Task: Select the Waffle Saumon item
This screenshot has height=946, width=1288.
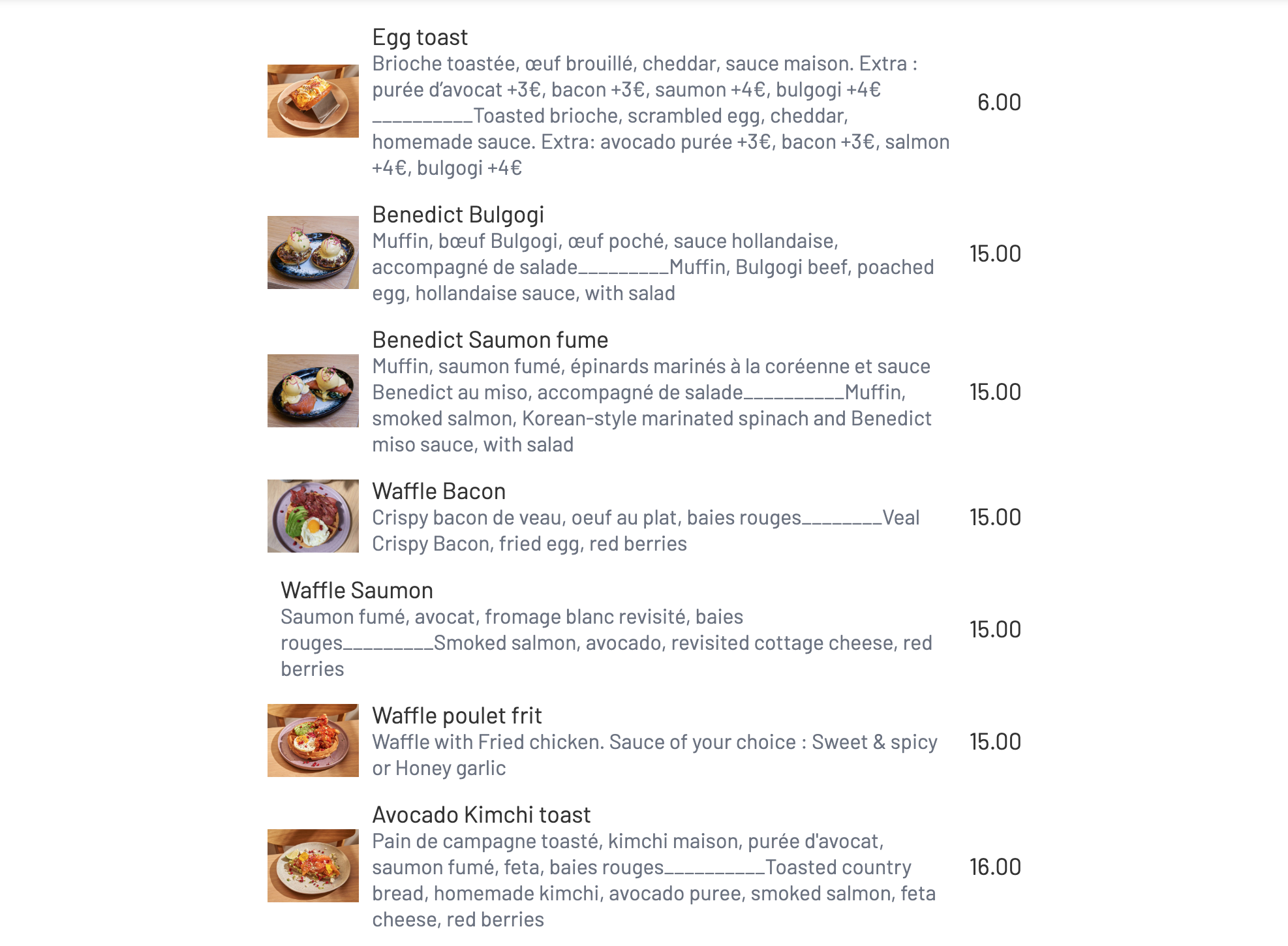Action: [x=357, y=591]
